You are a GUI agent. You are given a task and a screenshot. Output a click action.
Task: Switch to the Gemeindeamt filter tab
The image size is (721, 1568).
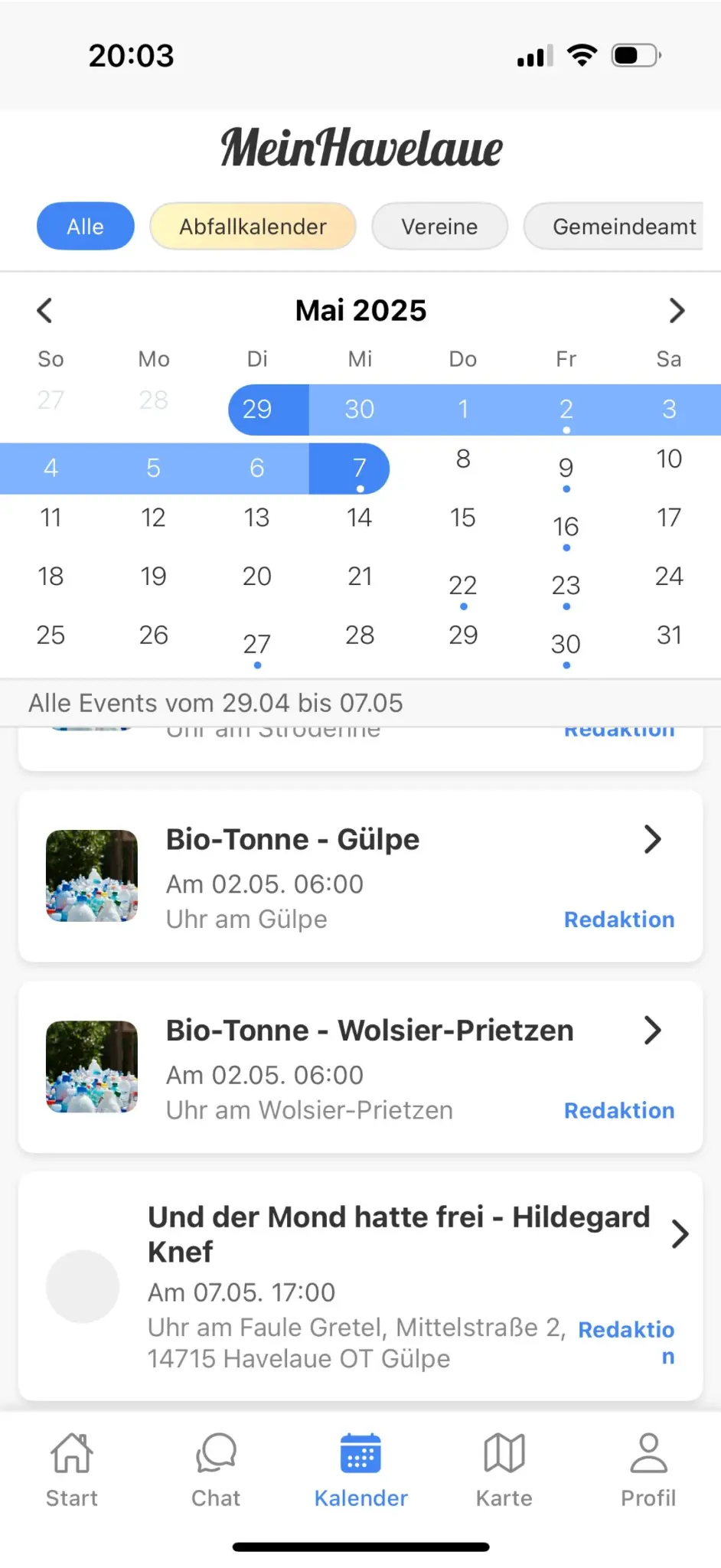click(625, 226)
